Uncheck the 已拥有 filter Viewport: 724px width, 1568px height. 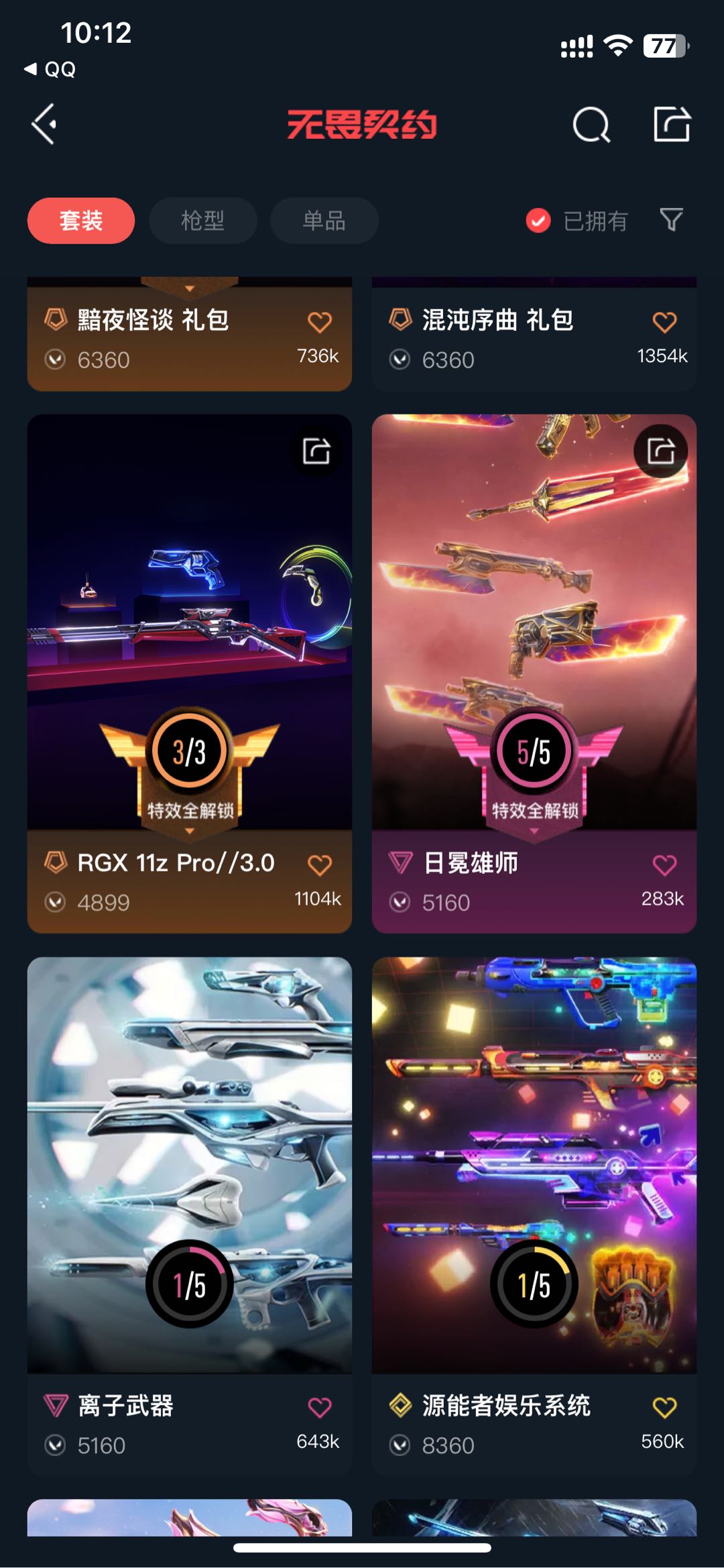538,221
